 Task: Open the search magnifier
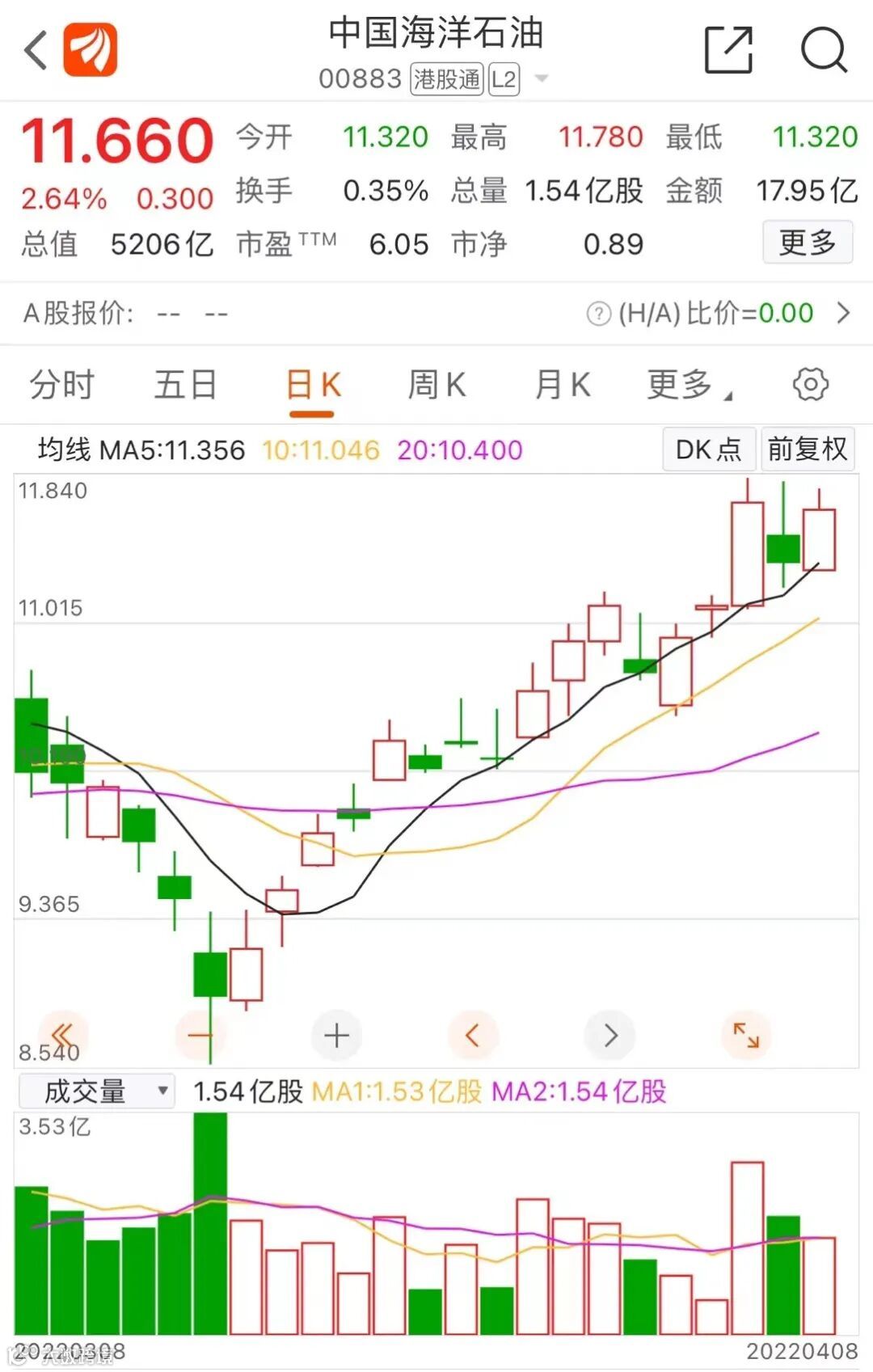click(824, 50)
